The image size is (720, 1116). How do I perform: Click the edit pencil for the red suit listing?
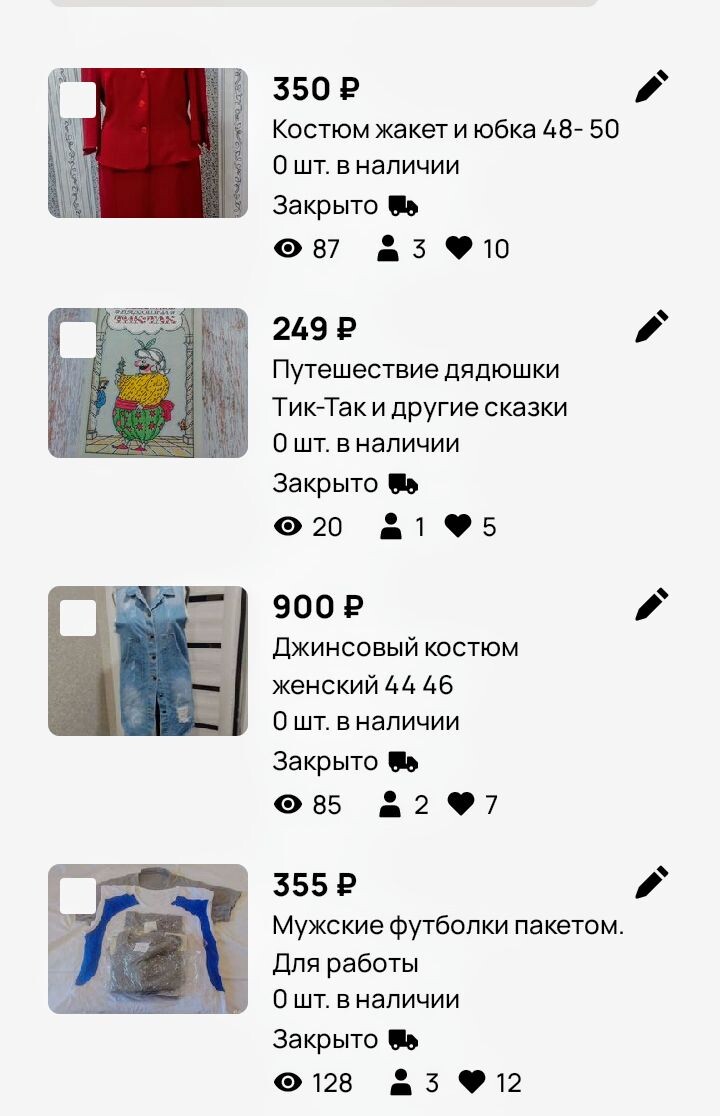651,86
